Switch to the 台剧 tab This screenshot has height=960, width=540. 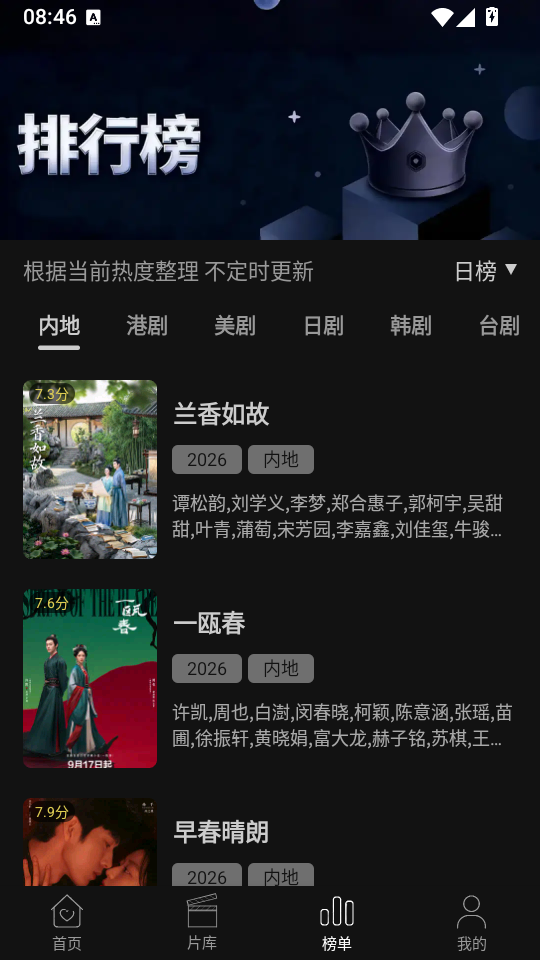tap(499, 326)
